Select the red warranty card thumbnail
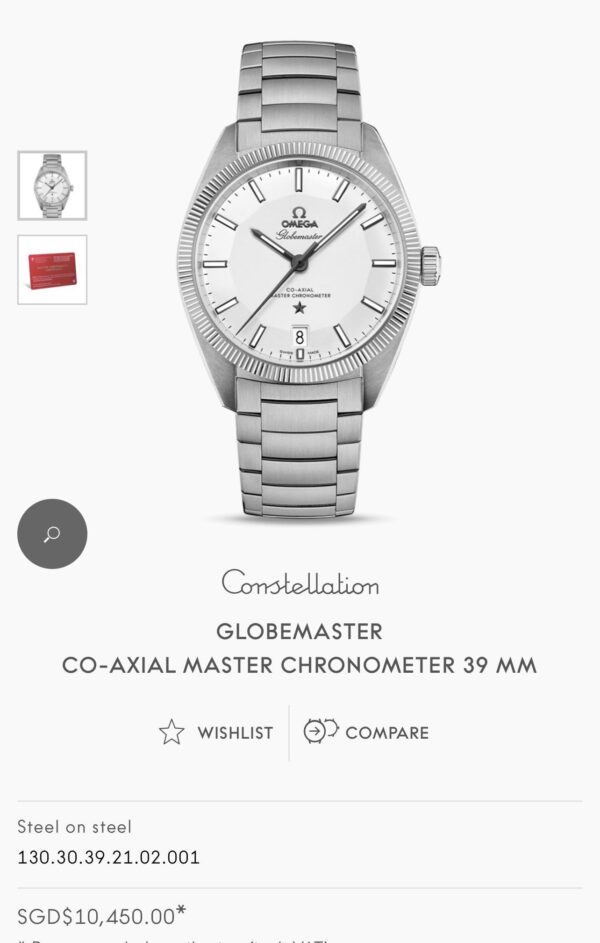 click(52, 270)
